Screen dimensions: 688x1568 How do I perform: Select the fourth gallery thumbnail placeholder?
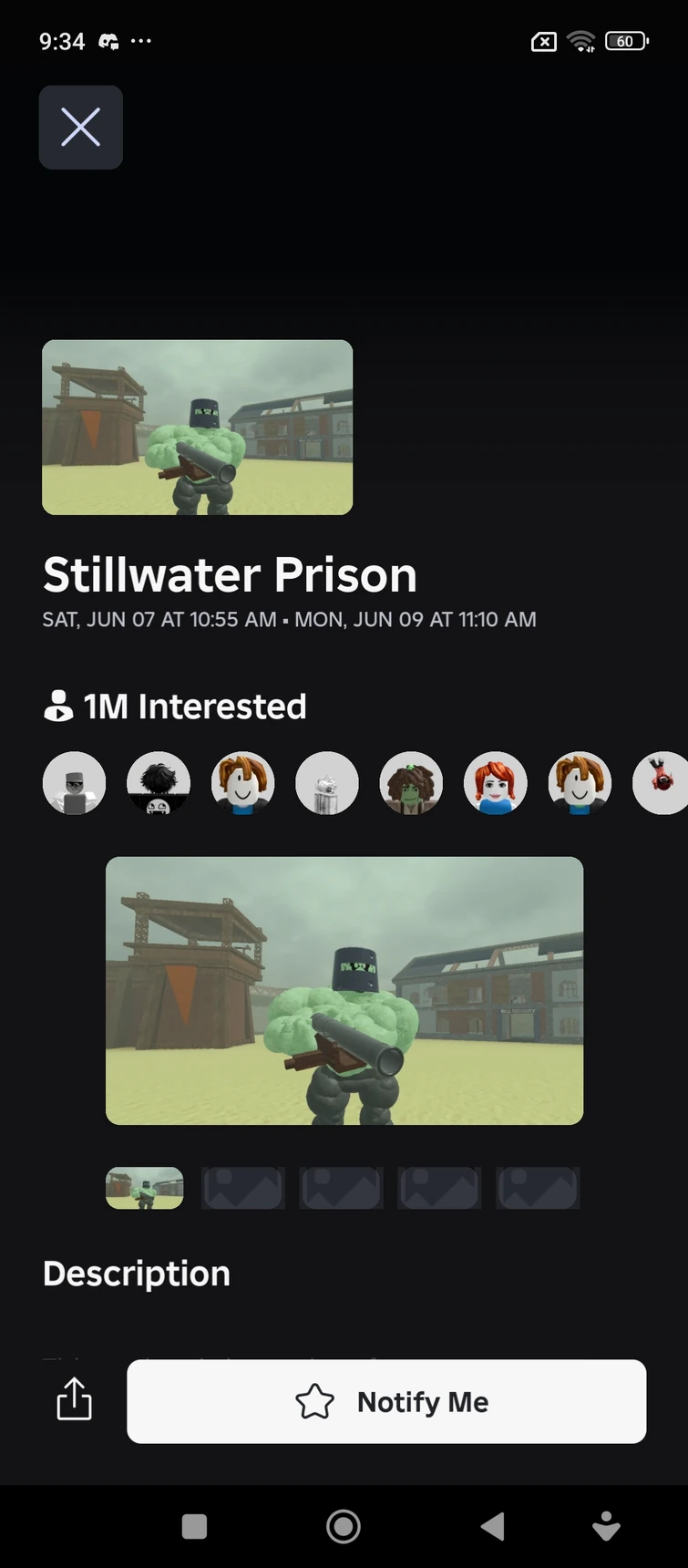click(439, 1188)
